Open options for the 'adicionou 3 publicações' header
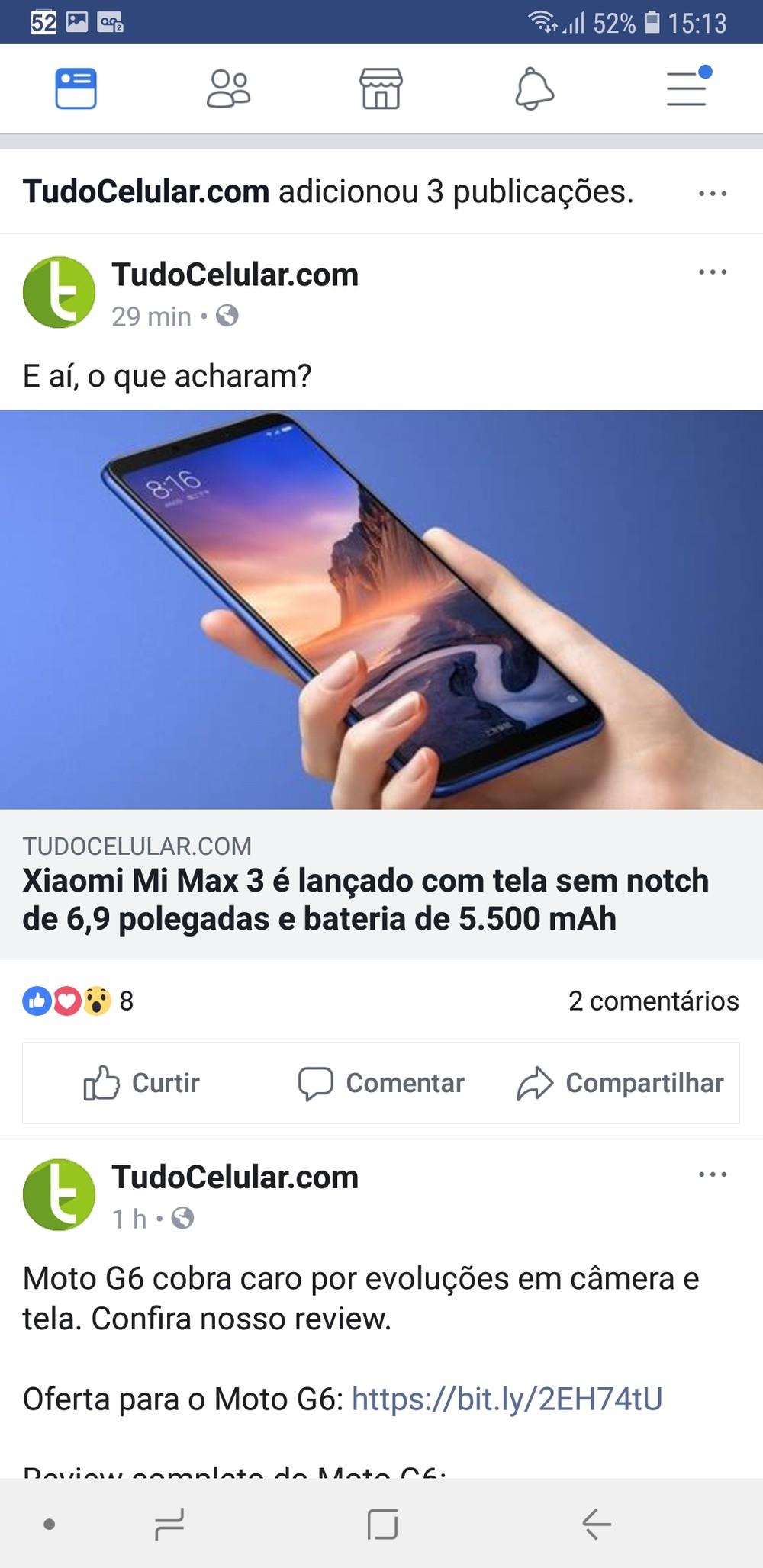Viewport: 763px width, 1568px height. 713,194
